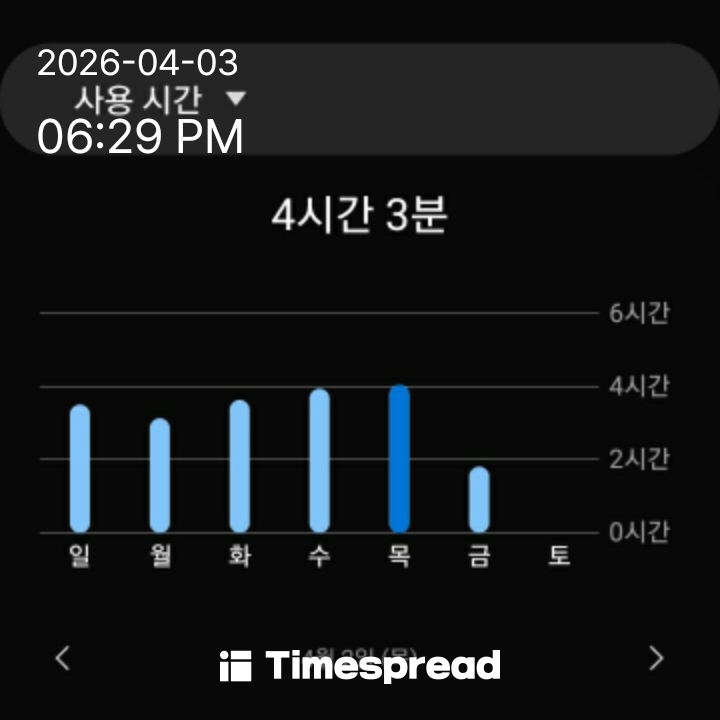Image resolution: width=720 pixels, height=720 pixels.
Task: Select the 월 usage bar
Action: 160,475
